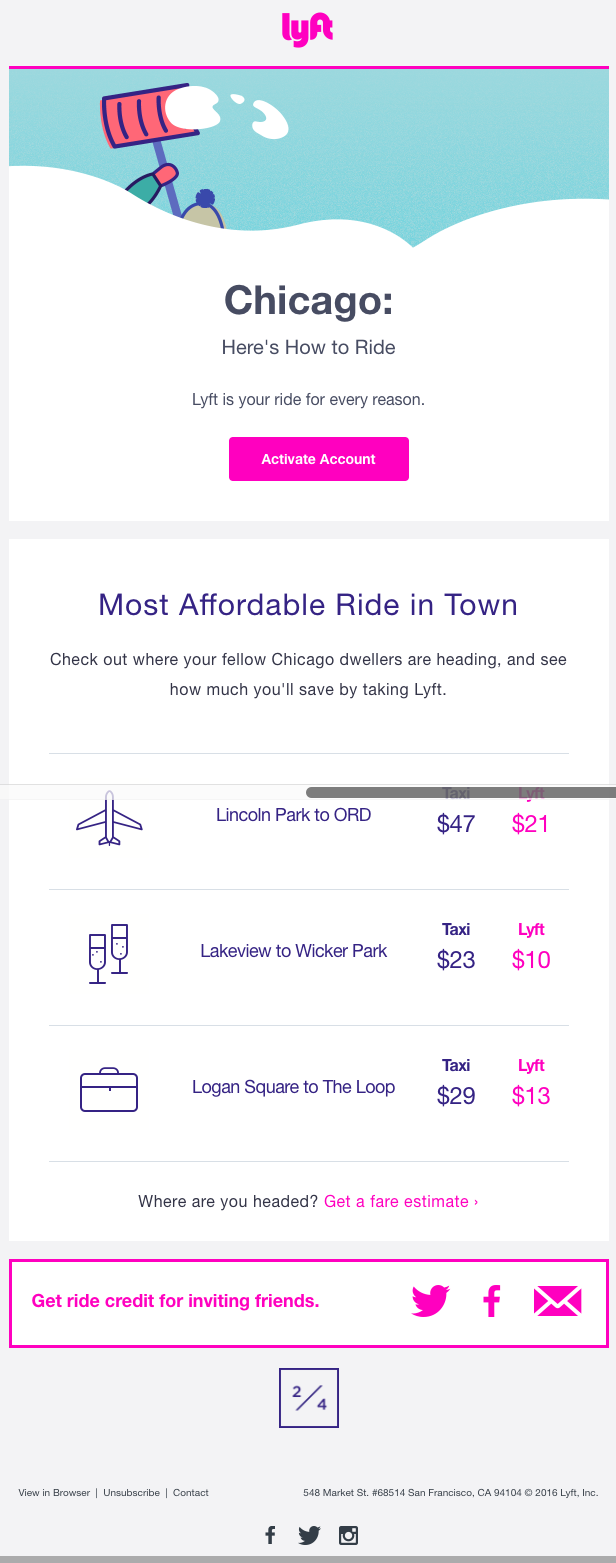Visit Lyft's Twitter page from the footer
616x1563 pixels.
pyautogui.click(x=309, y=1535)
